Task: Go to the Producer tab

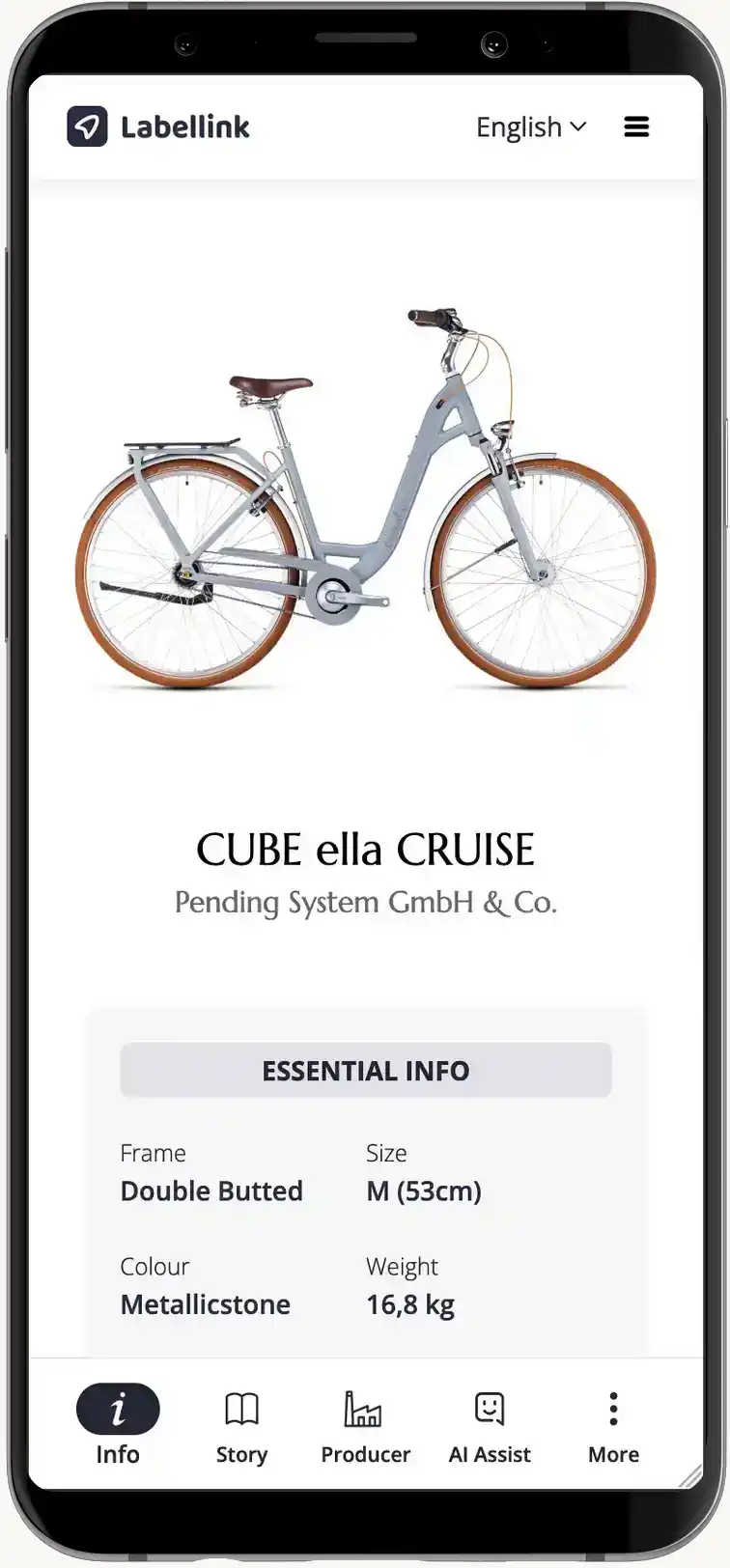Action: (365, 1425)
